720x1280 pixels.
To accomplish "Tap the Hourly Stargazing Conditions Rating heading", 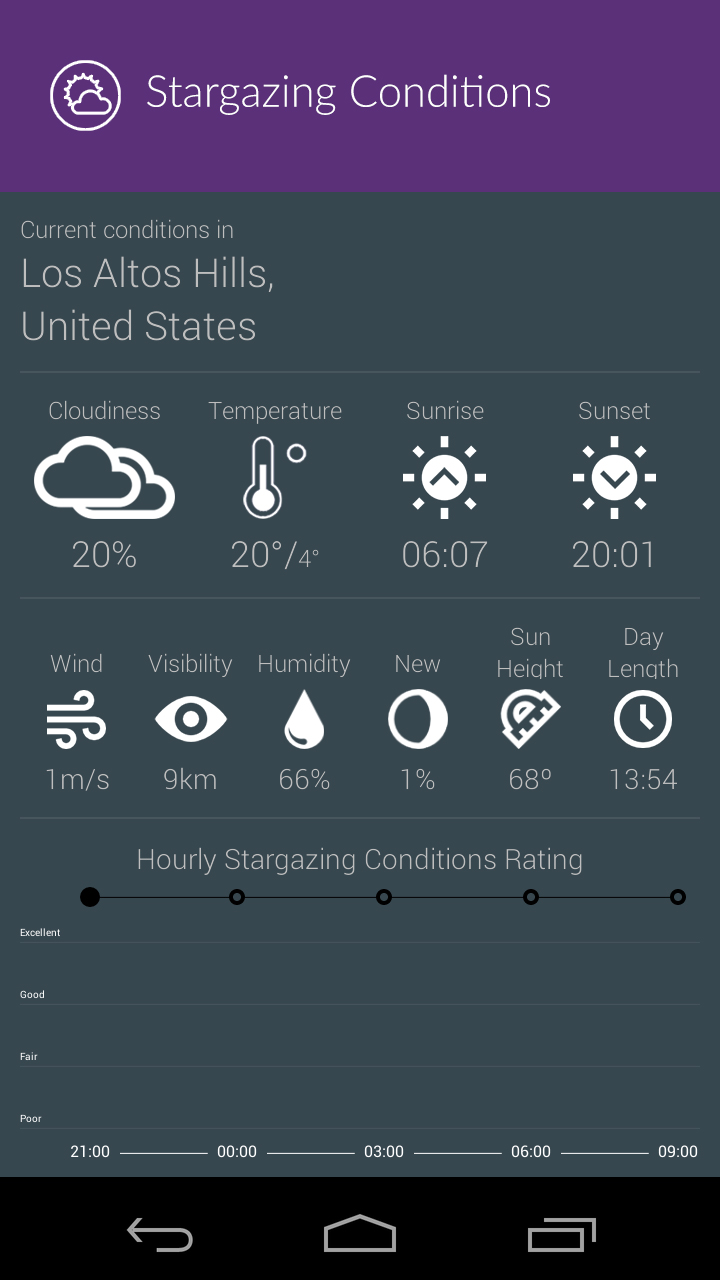I will click(359, 859).
